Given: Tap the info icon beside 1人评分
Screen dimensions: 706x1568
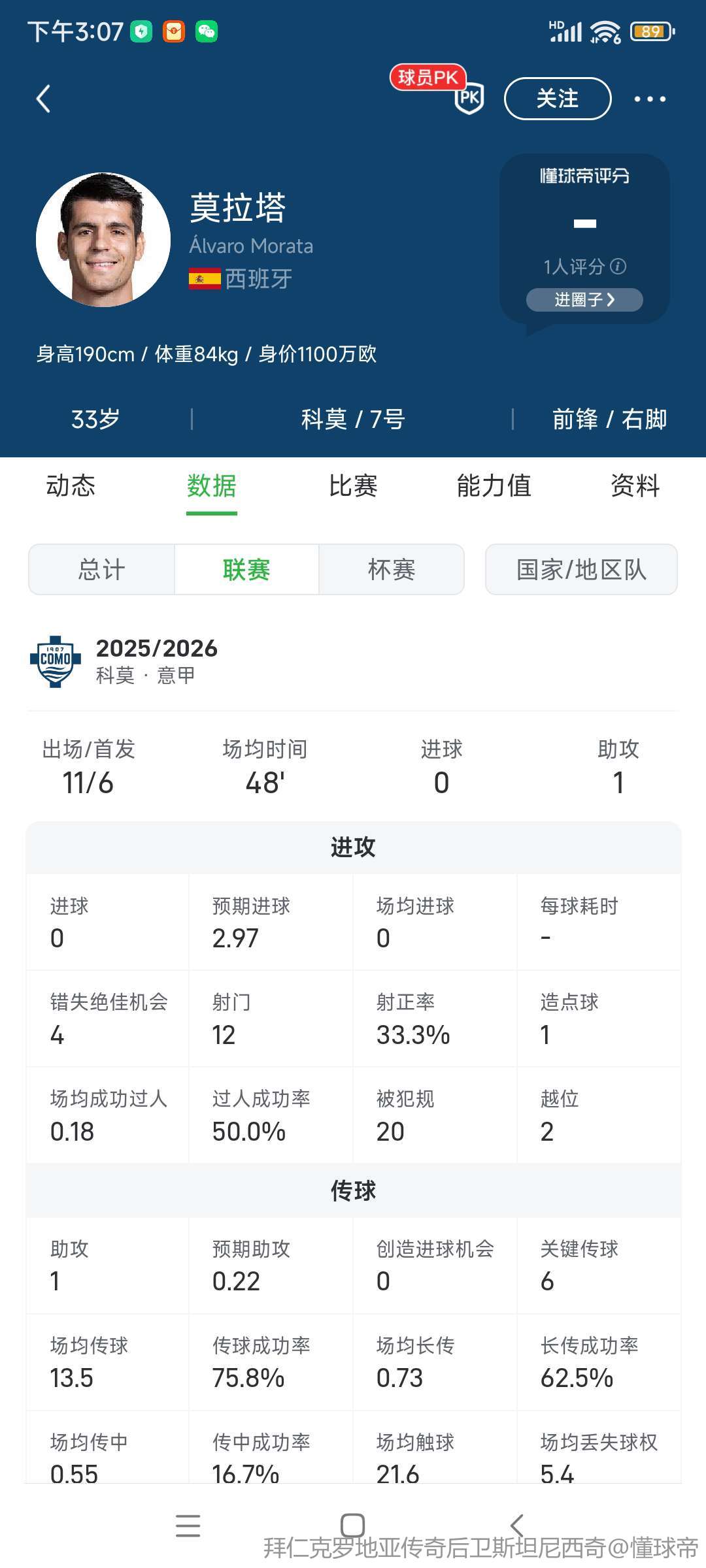Looking at the screenshot, I should pos(618,267).
